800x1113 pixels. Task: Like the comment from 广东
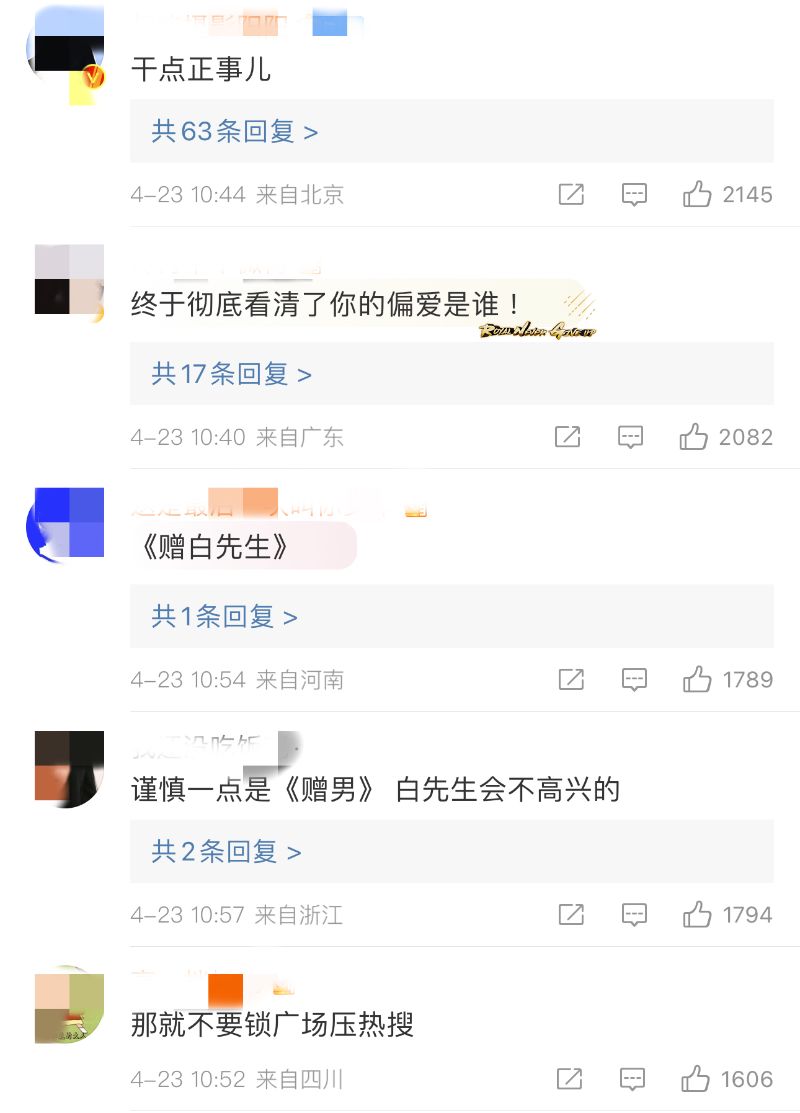tap(693, 437)
